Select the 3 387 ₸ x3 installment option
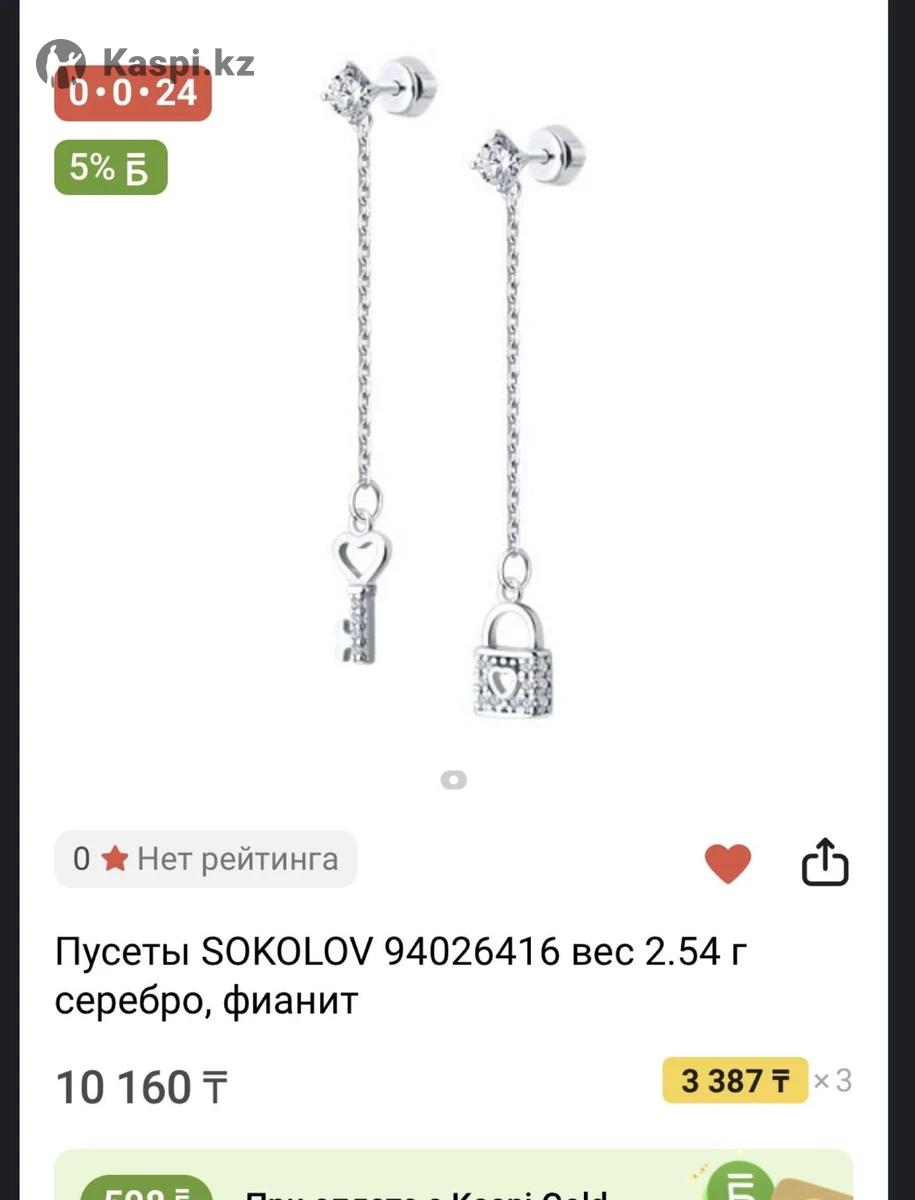This screenshot has width=915, height=1200. click(735, 1080)
